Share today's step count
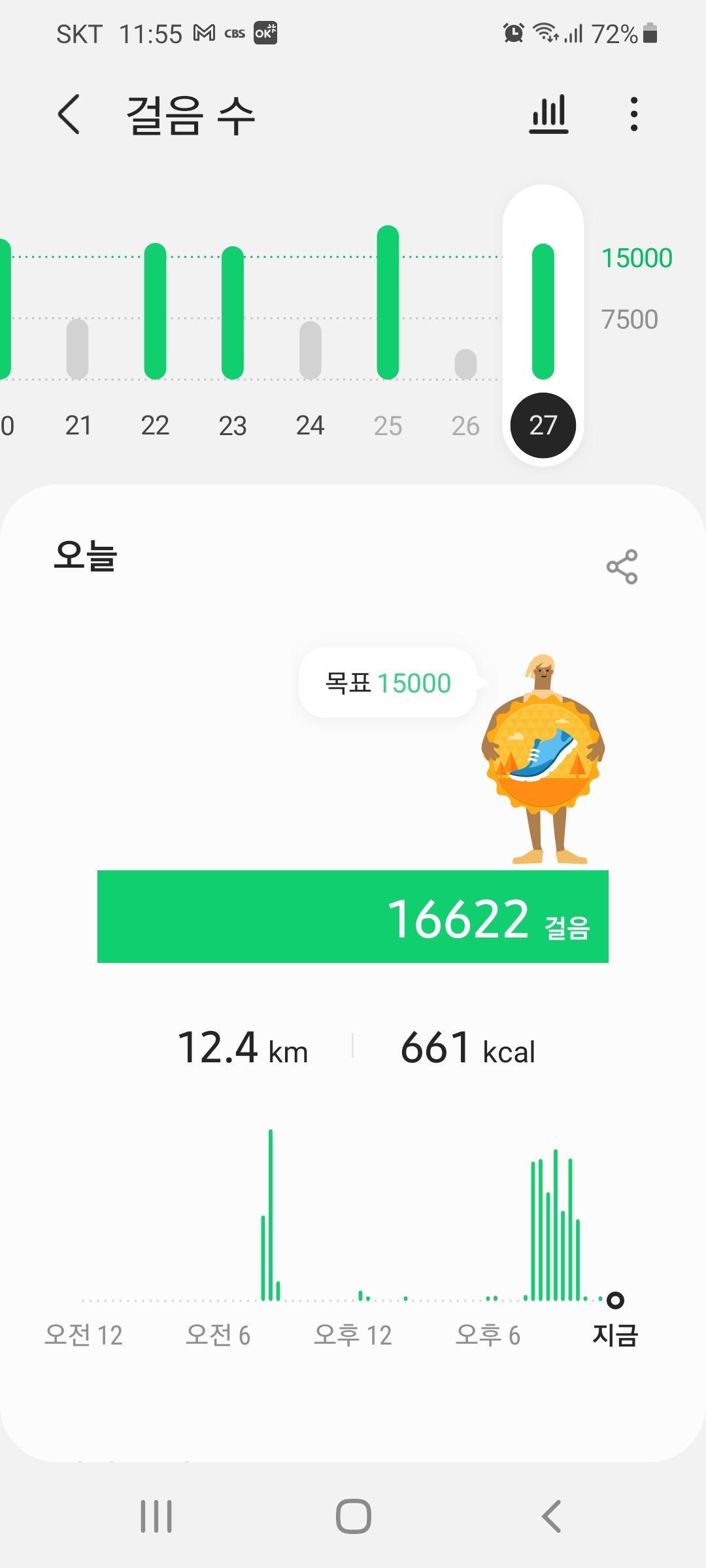Viewport: 706px width, 1568px height. click(622, 566)
